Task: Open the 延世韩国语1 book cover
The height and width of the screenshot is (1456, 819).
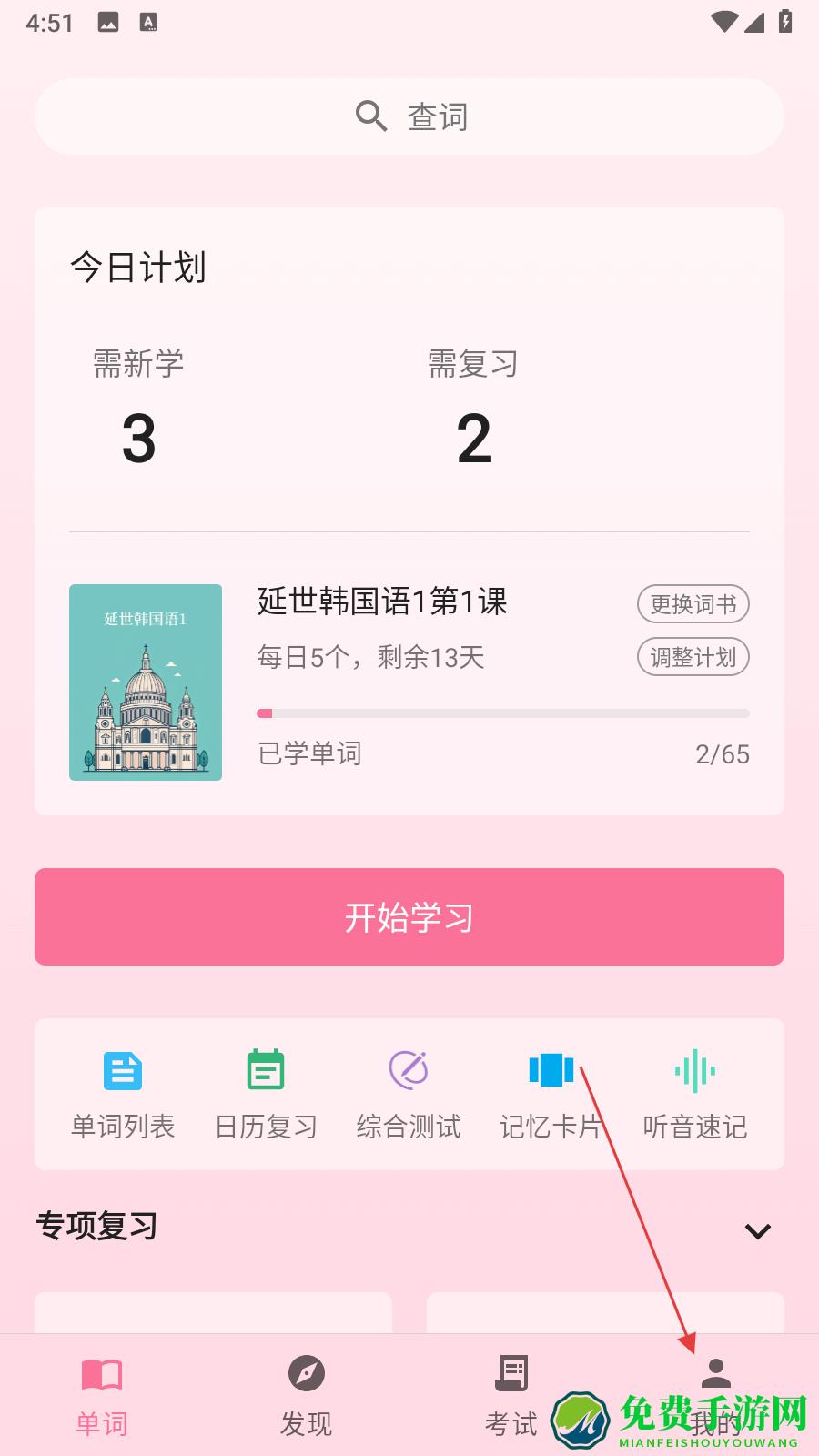Action: click(x=146, y=682)
